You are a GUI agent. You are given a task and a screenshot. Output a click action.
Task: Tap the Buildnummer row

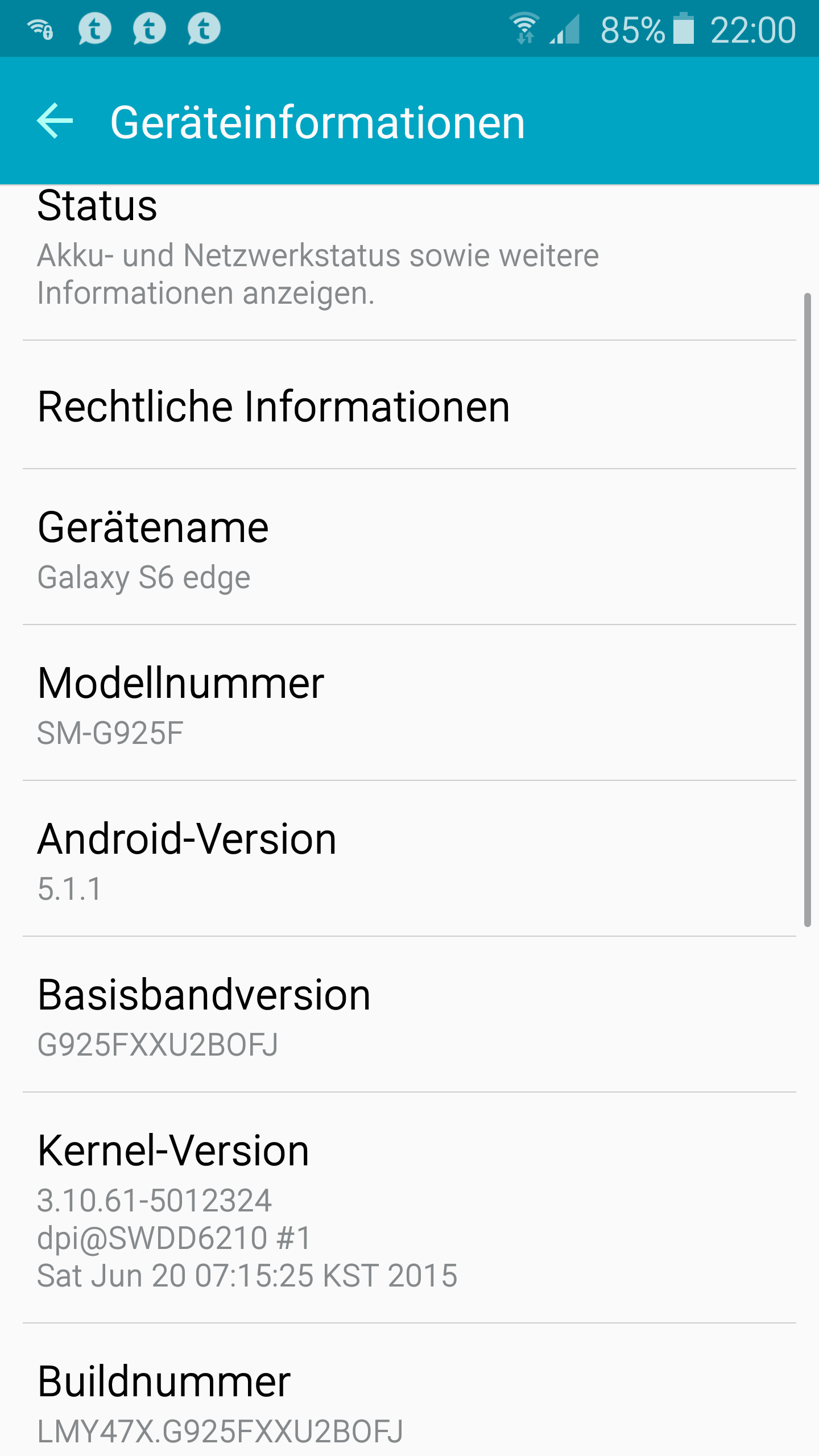409,1390
